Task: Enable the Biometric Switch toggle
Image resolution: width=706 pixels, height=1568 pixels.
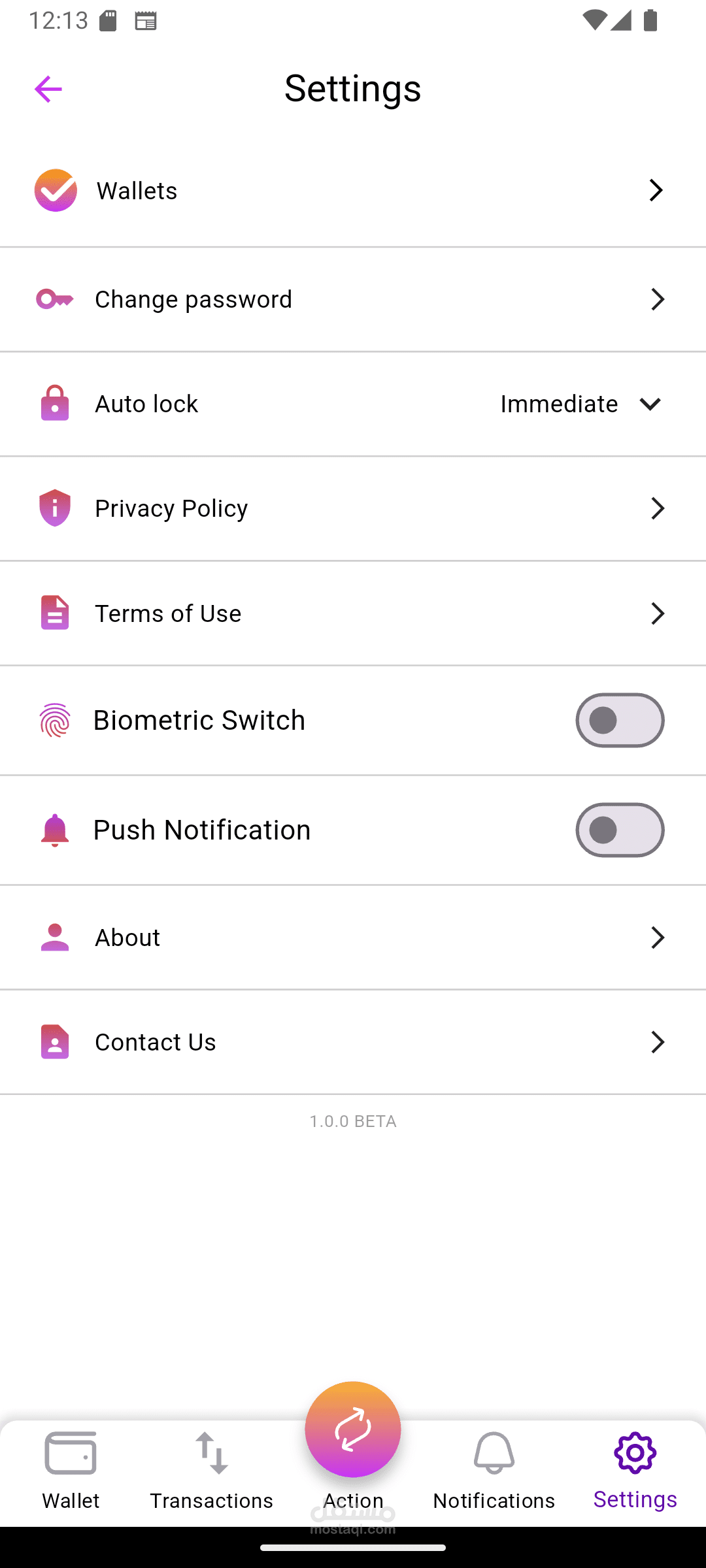Action: (620, 720)
